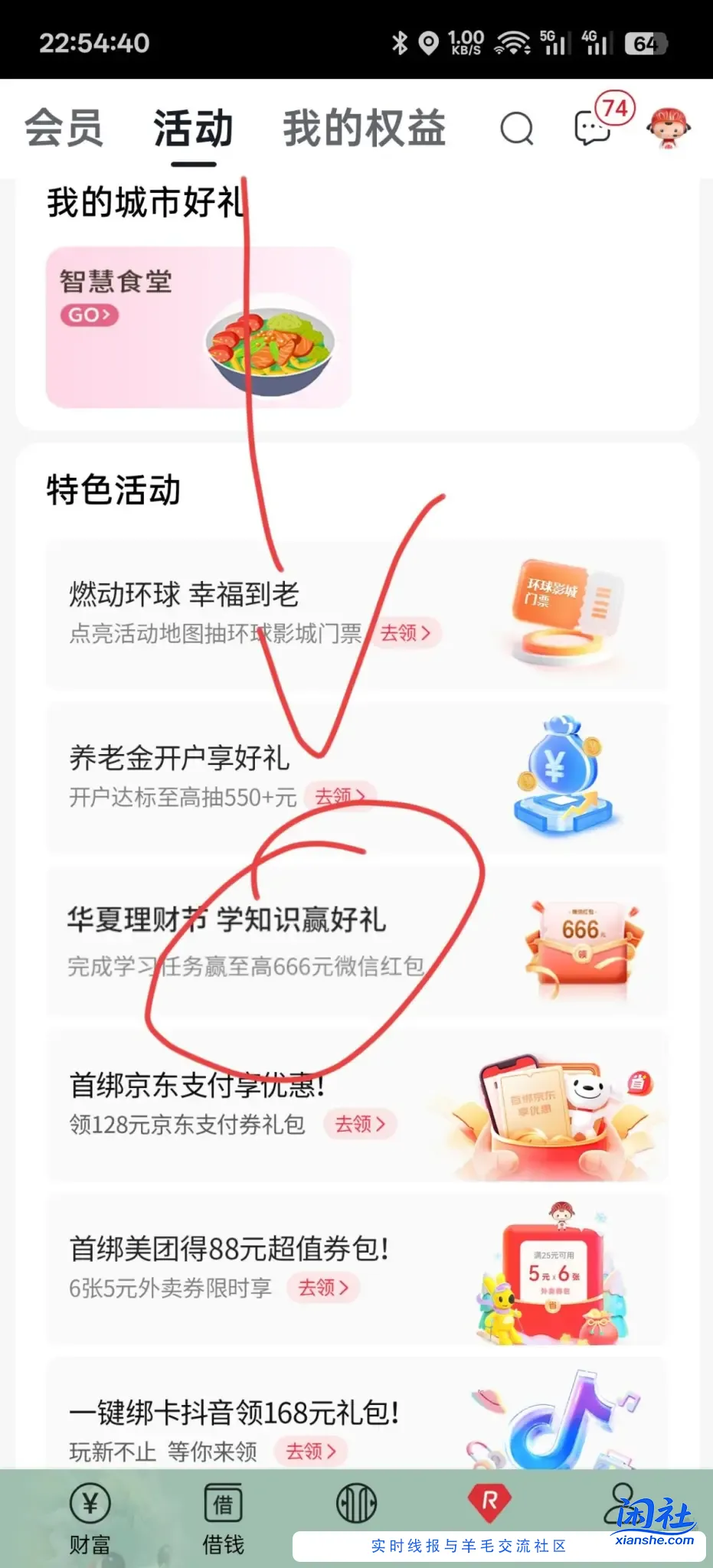
Task: Click 去领 on 首绑京东支付享优惠
Action: [x=361, y=1124]
